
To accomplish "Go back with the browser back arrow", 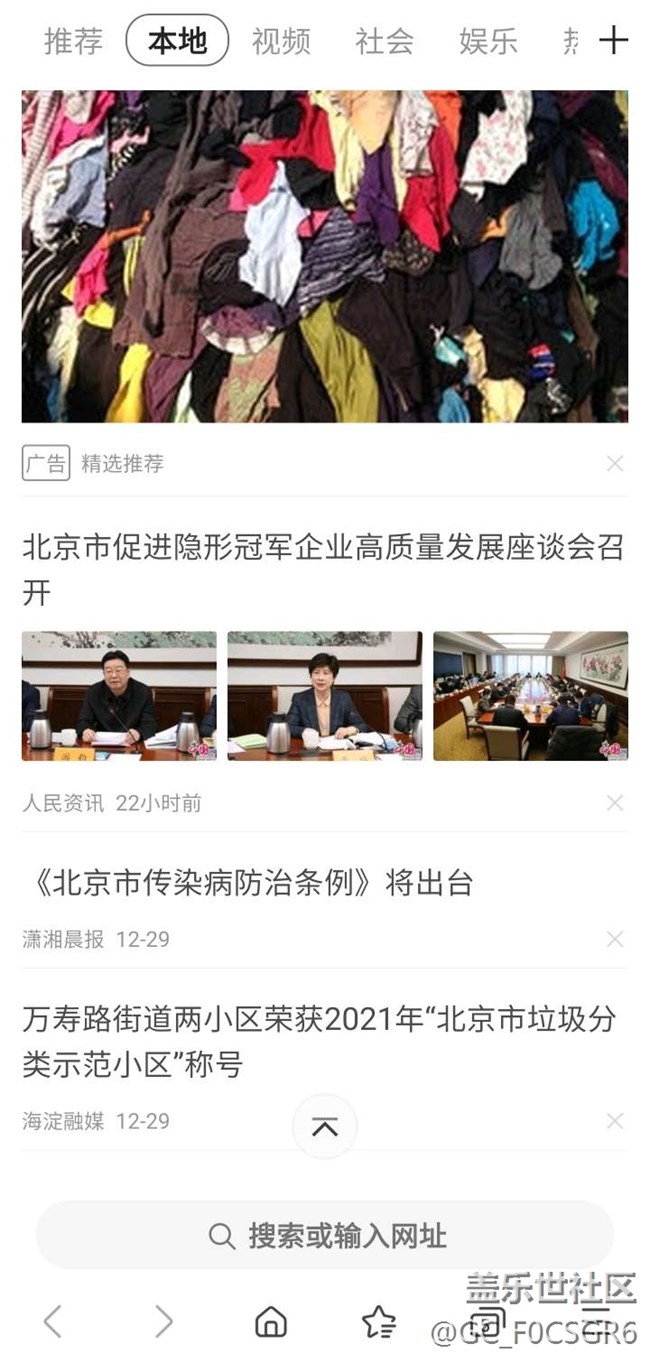I will (x=53, y=1321).
